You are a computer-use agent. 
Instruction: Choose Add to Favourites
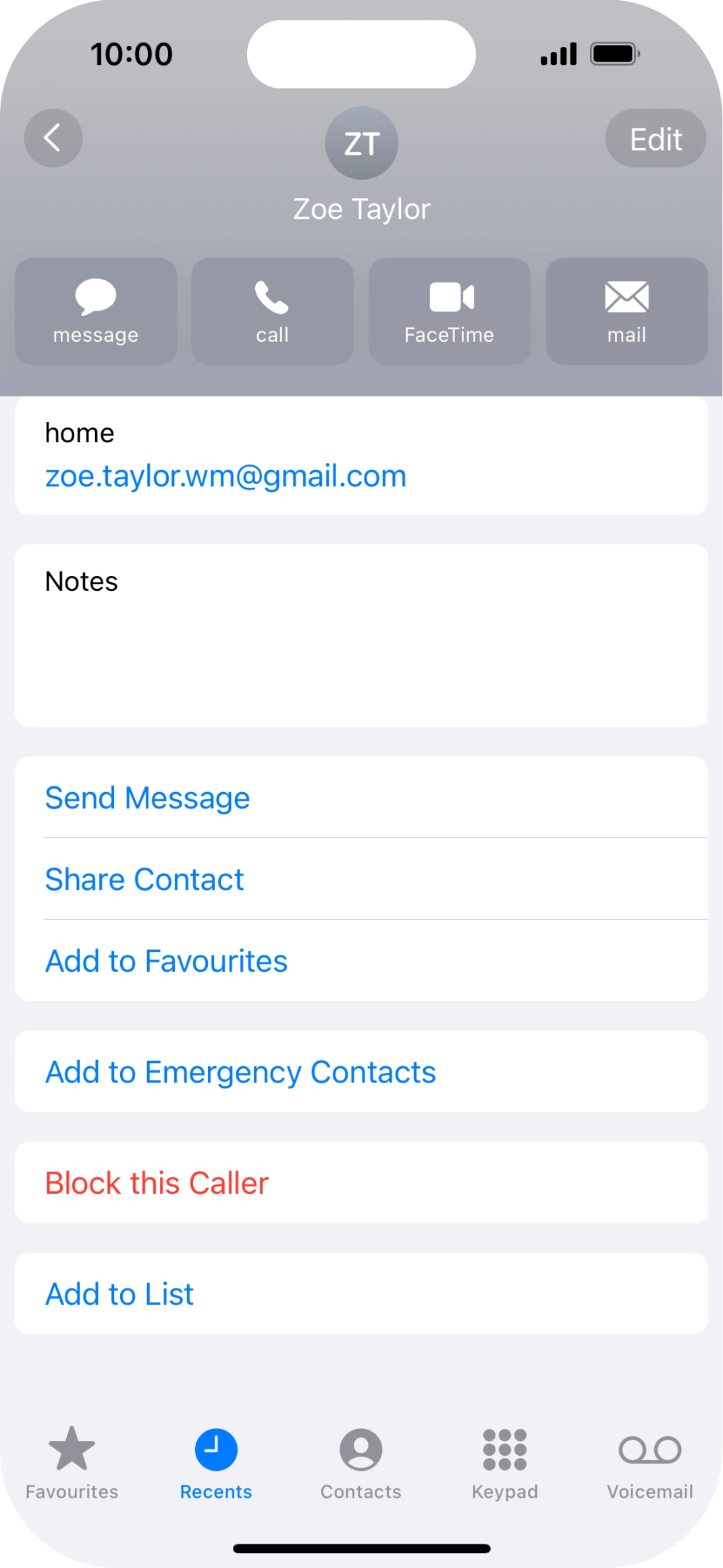[x=166, y=961]
